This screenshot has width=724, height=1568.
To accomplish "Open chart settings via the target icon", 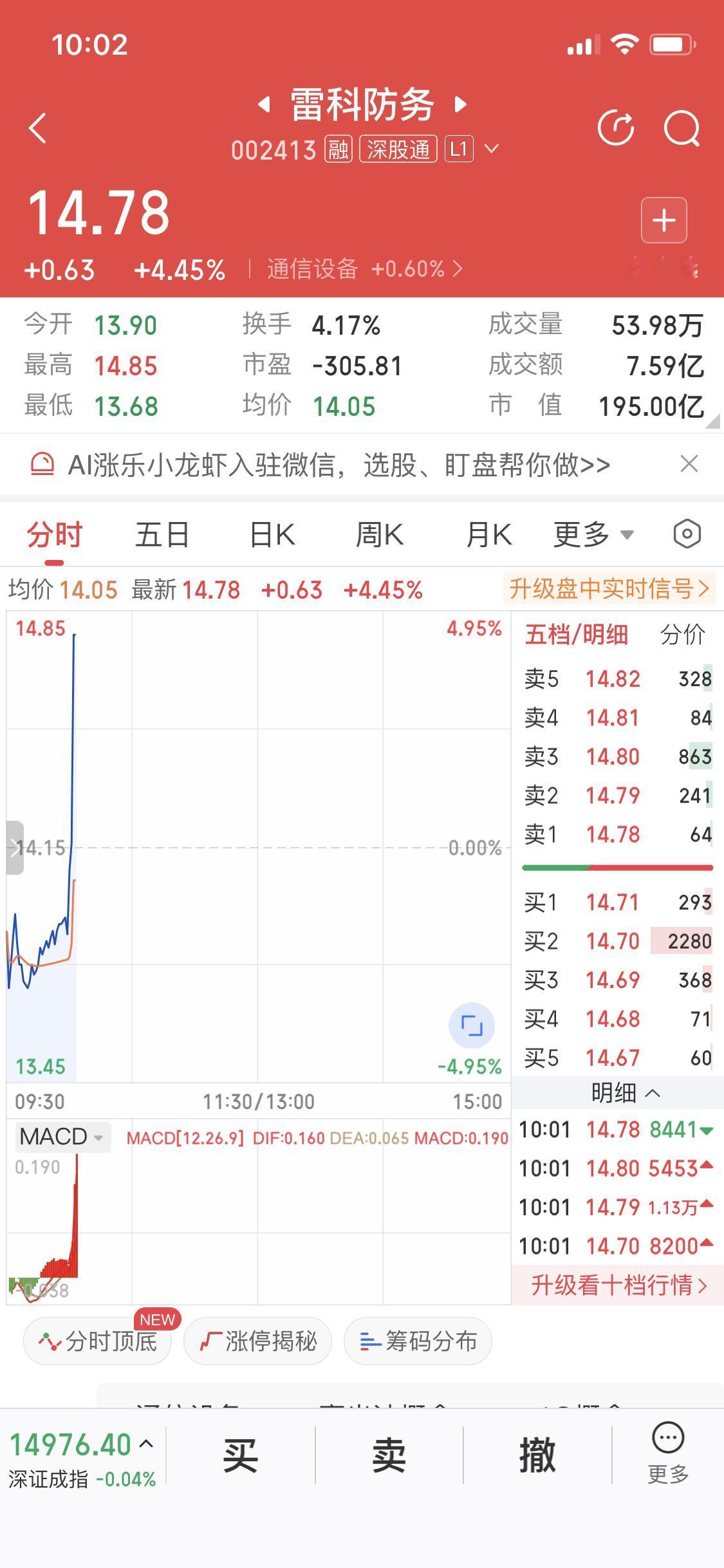I will pyautogui.click(x=687, y=534).
